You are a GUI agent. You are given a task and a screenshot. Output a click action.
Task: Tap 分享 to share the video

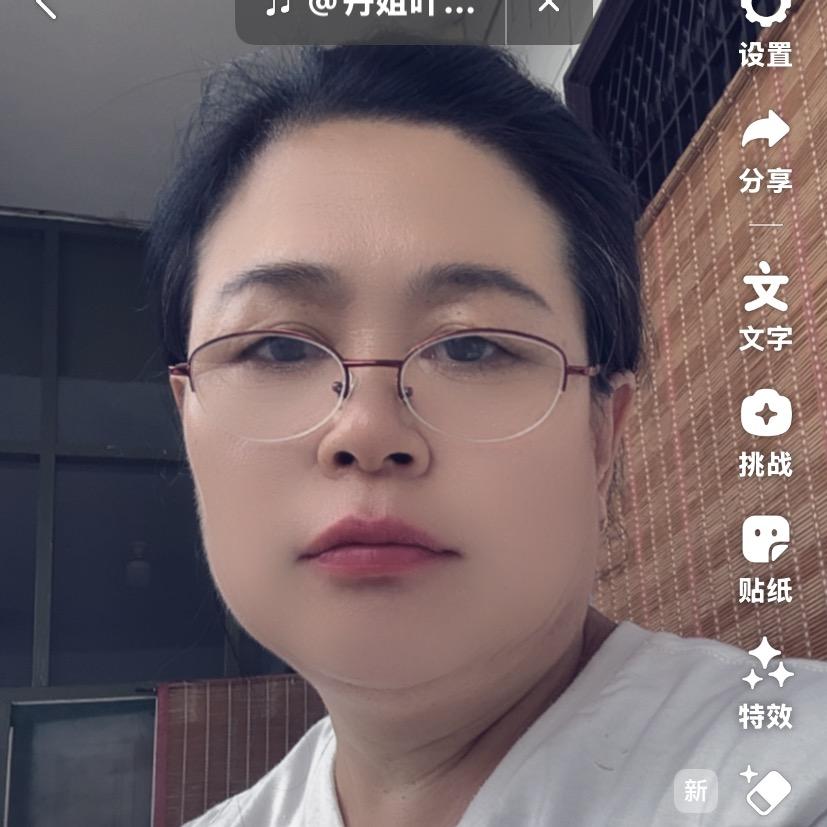pos(766,151)
